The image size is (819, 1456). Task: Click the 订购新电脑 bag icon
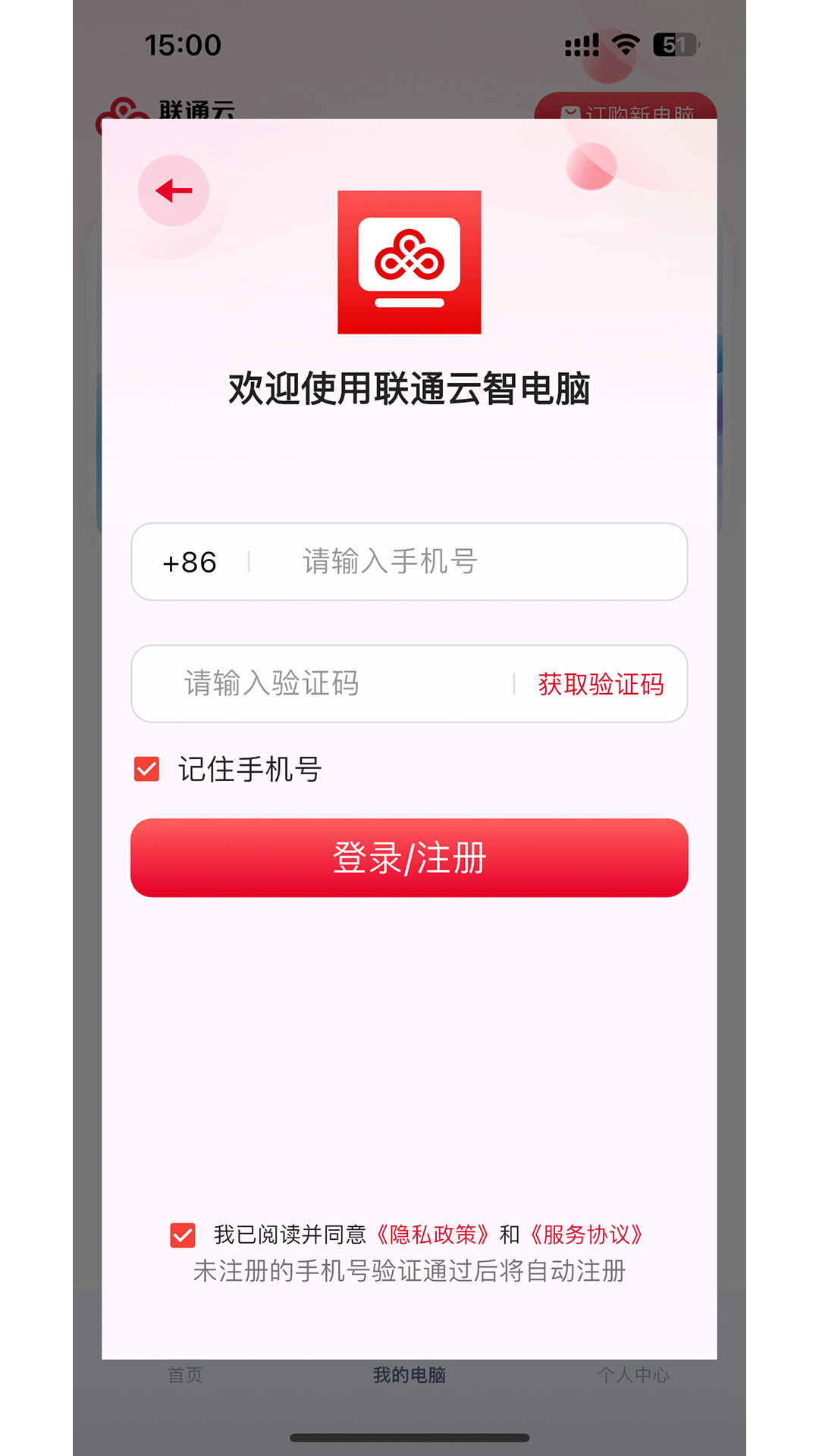[x=571, y=112]
